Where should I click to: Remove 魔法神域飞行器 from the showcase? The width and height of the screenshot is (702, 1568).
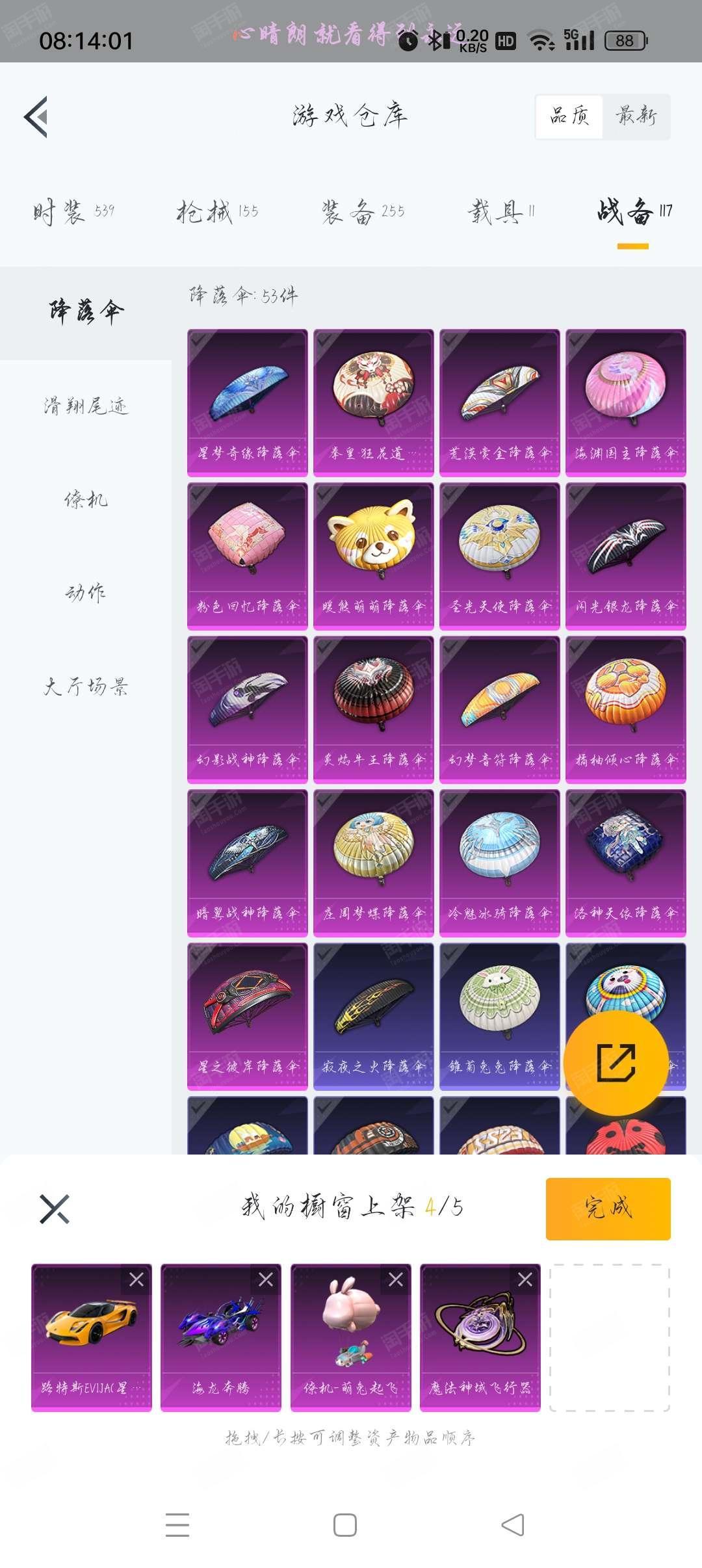[x=525, y=1279]
